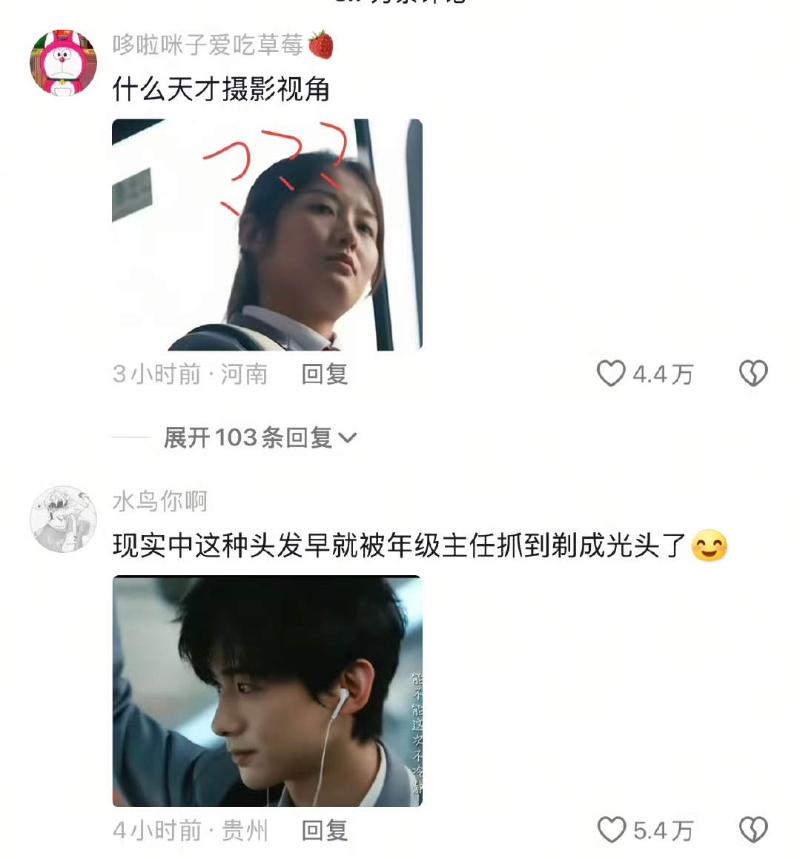The image size is (800, 859).
Task: Open username 哆啦咪子爱吃草莓
Action: [208, 45]
